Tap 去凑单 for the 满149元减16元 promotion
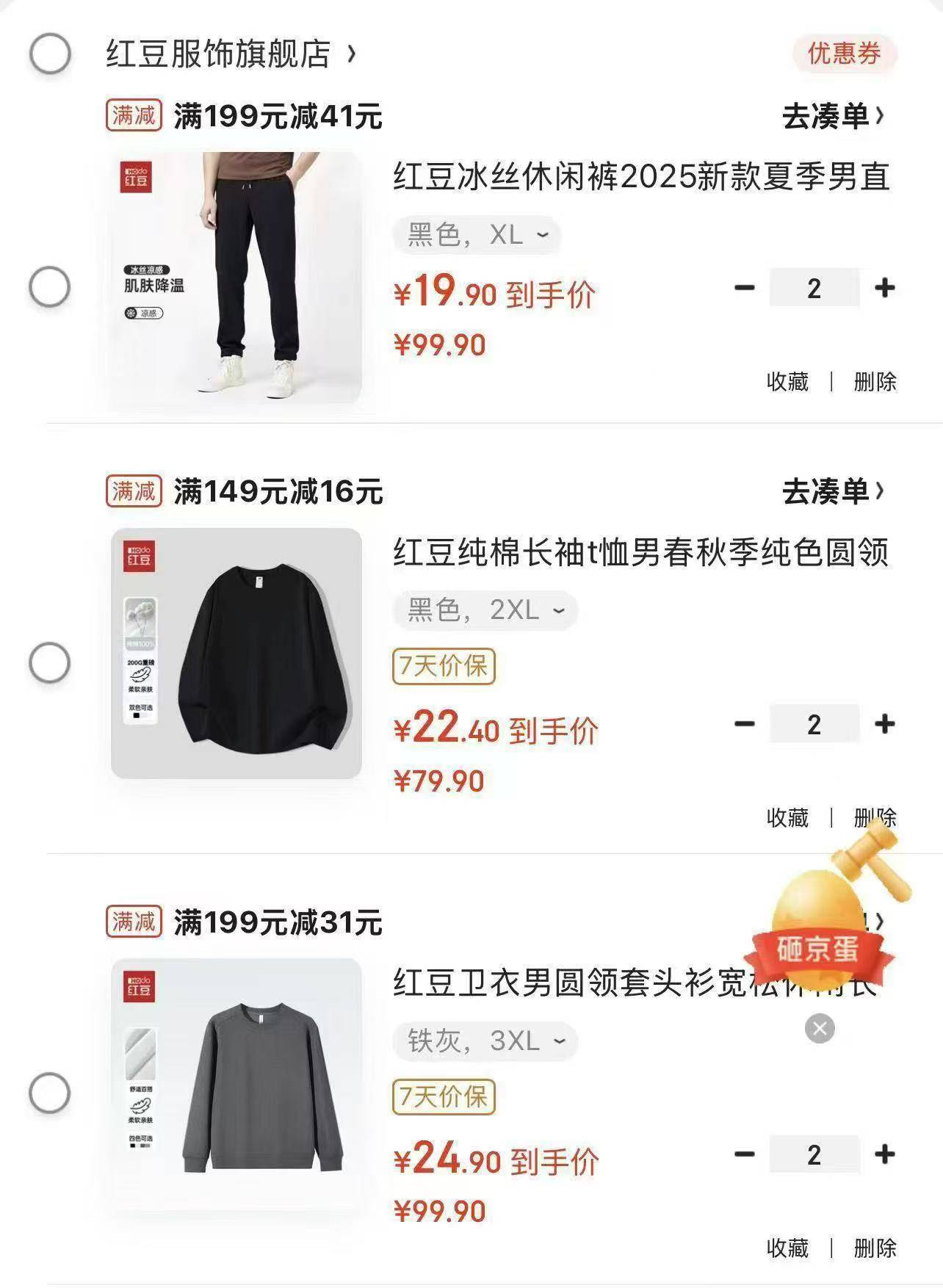The image size is (943, 1288). [x=832, y=491]
